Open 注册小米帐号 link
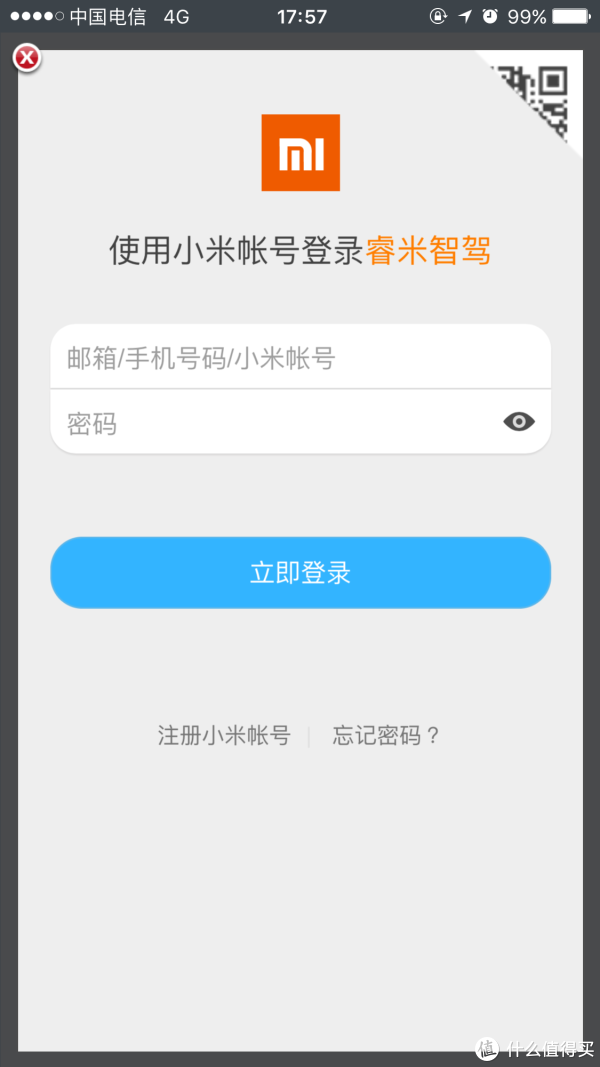 (x=224, y=736)
